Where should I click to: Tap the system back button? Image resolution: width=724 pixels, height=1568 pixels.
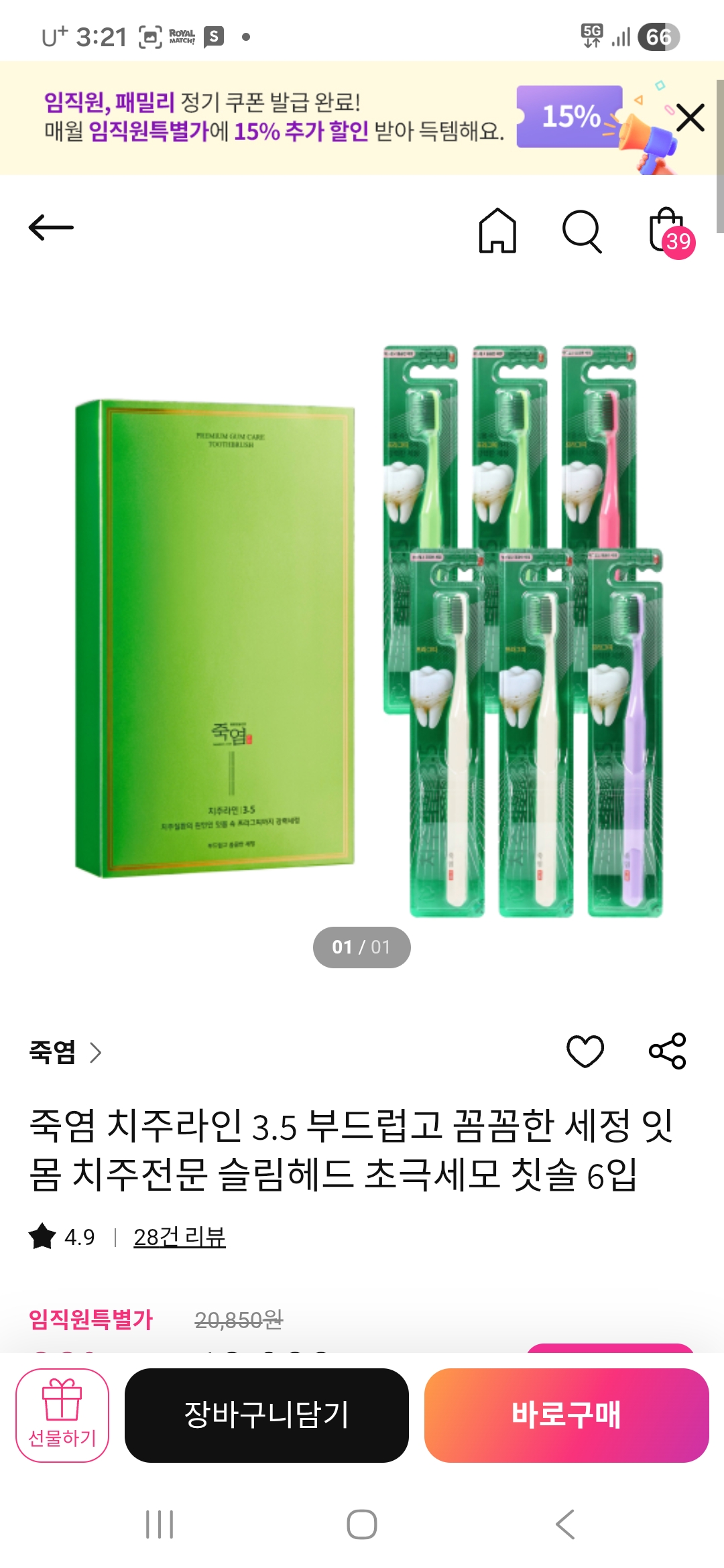coord(565,1524)
